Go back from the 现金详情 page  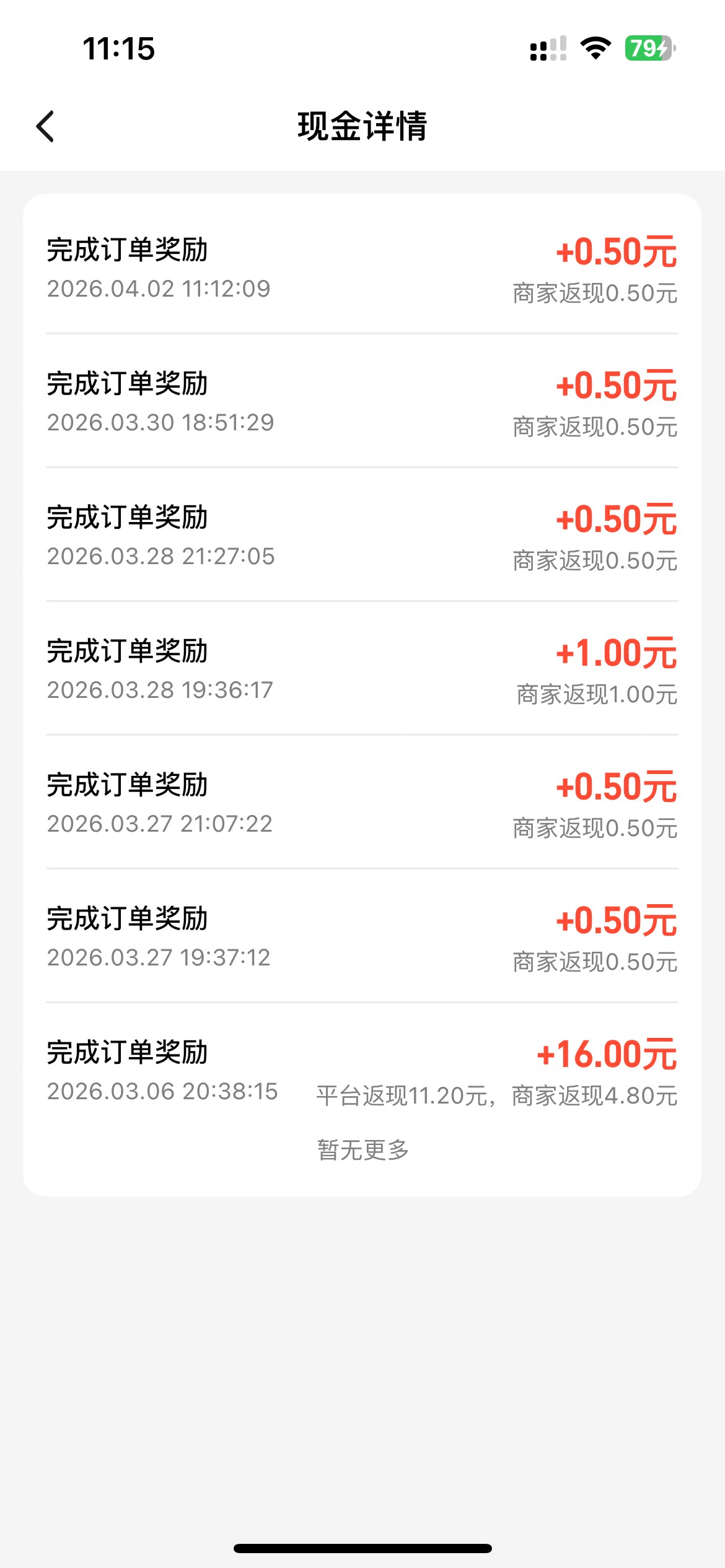coord(45,126)
